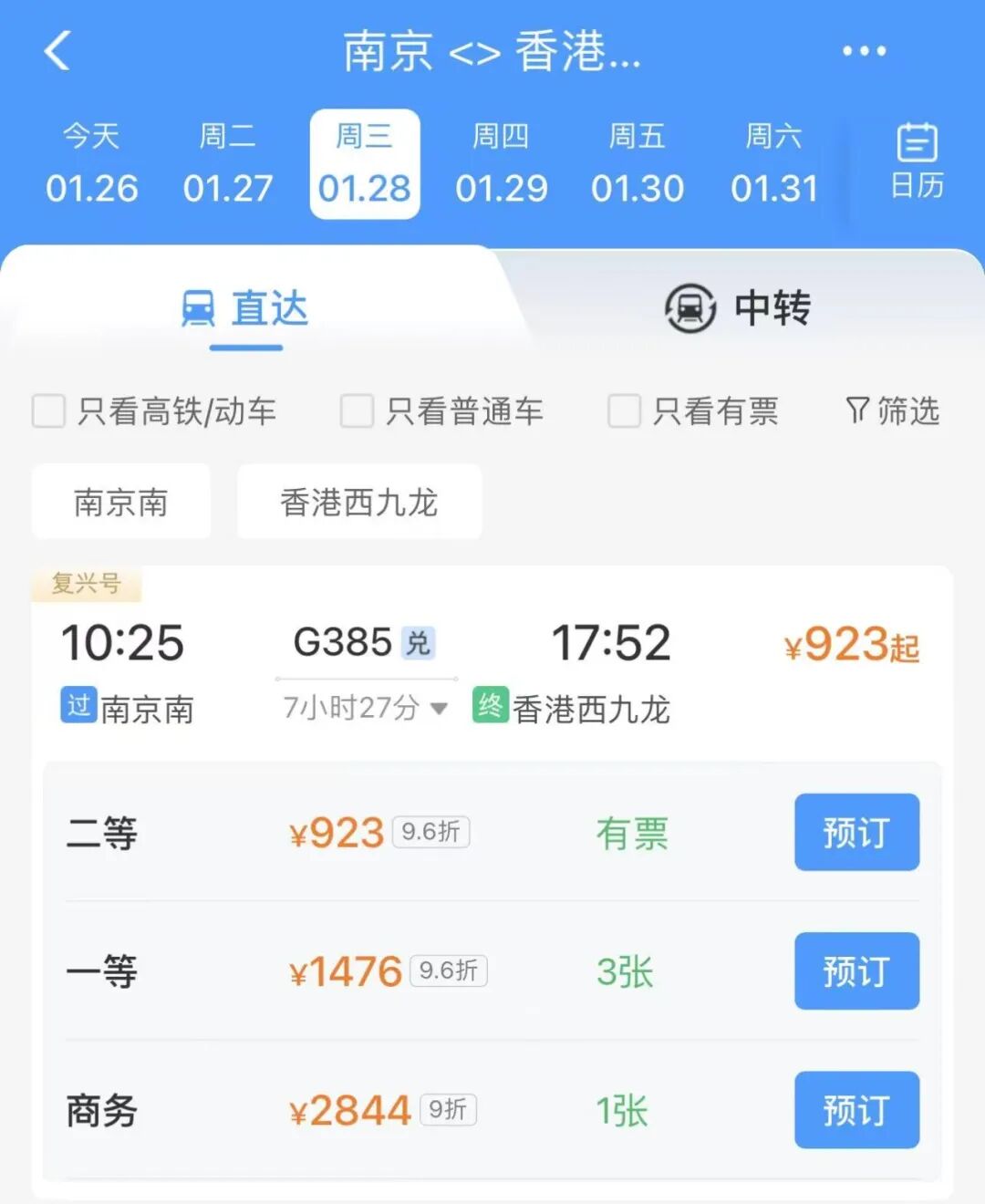Open the more options ellipsis icon
The width and height of the screenshot is (985, 1204).
[863, 52]
